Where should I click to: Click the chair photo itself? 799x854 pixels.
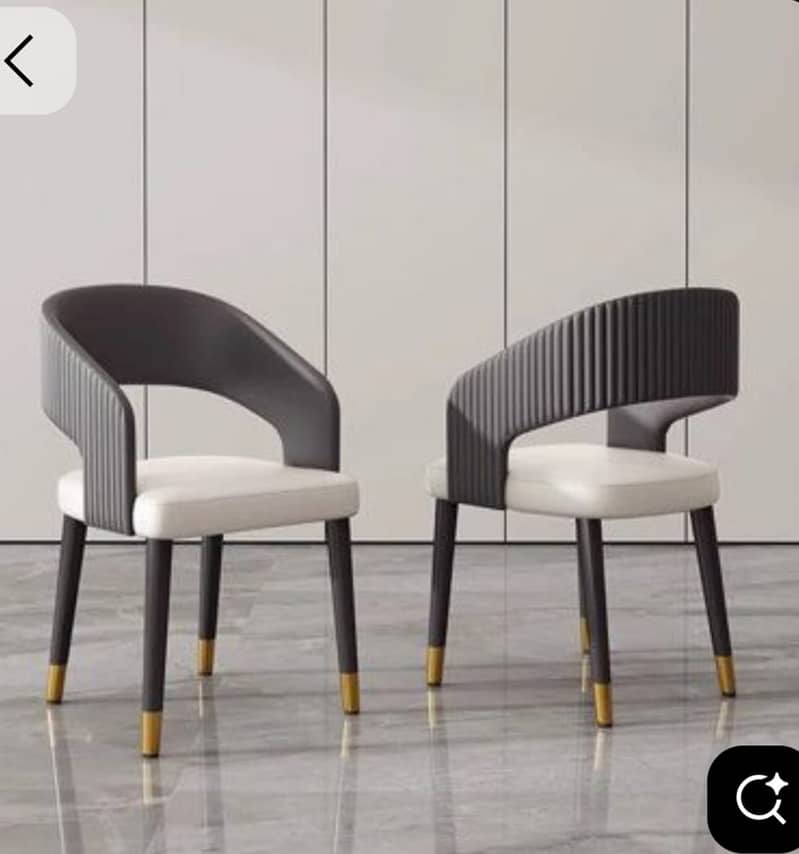400,450
